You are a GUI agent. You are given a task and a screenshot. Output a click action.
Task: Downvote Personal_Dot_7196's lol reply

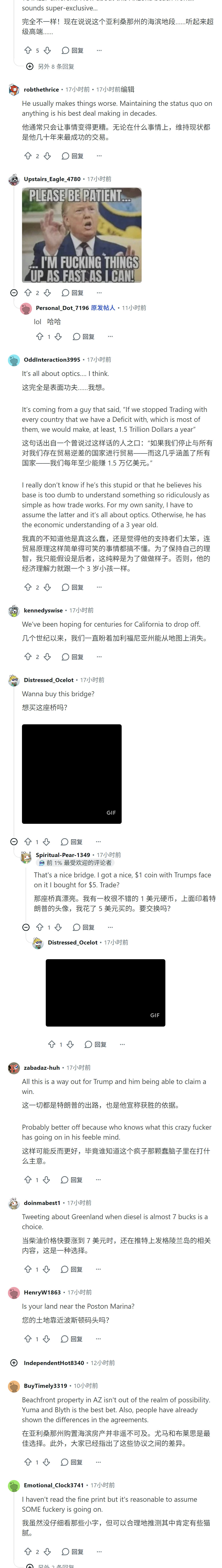(58, 337)
